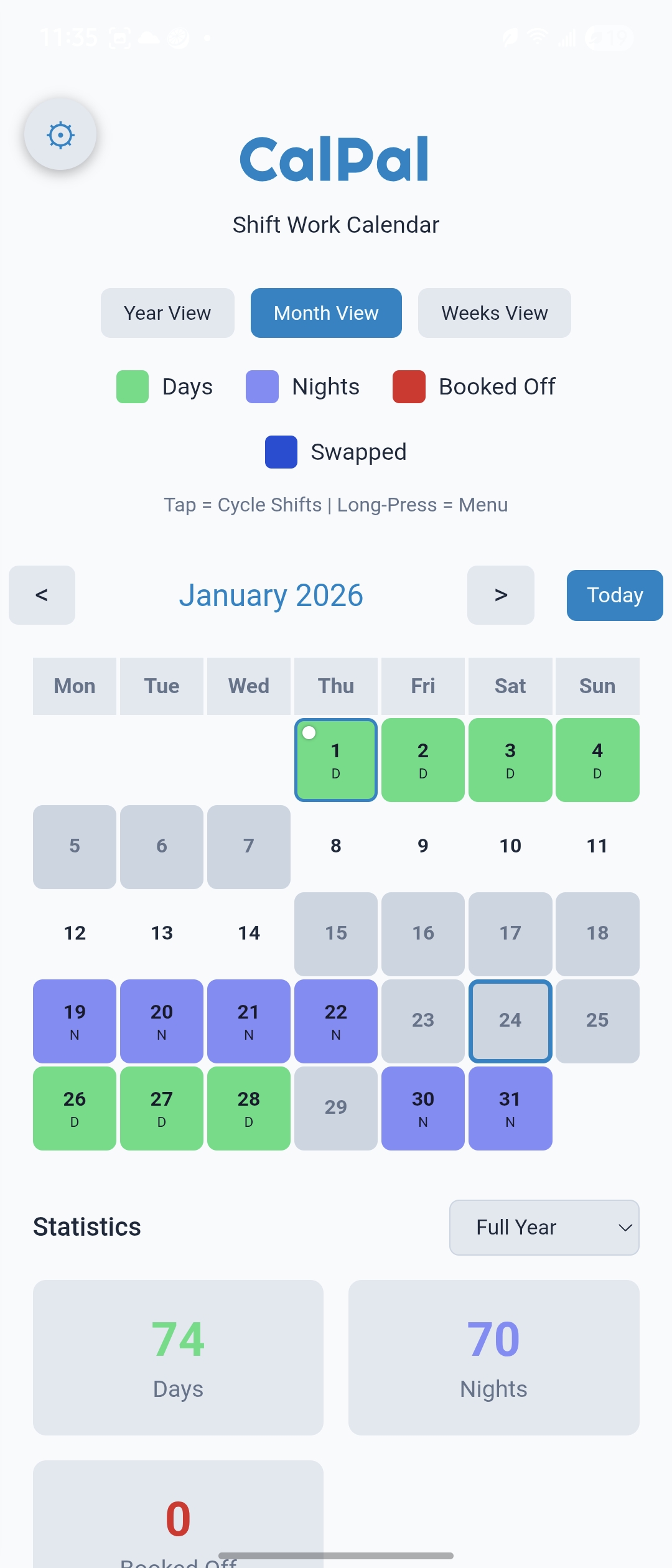Cycle the shift on January 31
The width and height of the screenshot is (672, 1568).
click(510, 1108)
